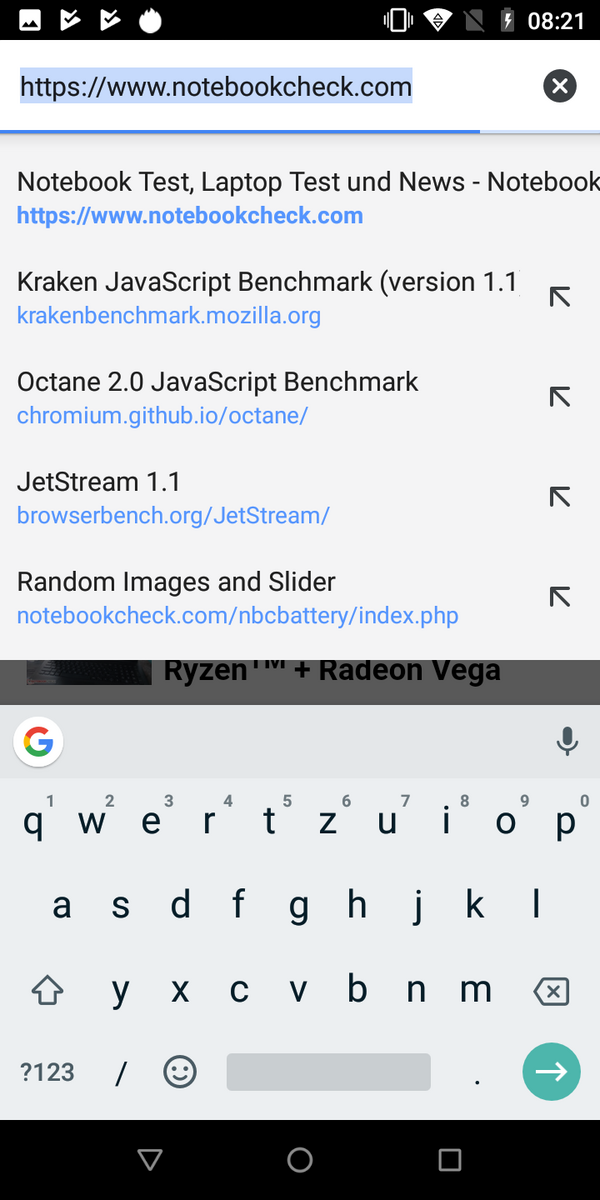The width and height of the screenshot is (600, 1200).
Task: Start voice input with the keyboard microphone
Action: 566,742
